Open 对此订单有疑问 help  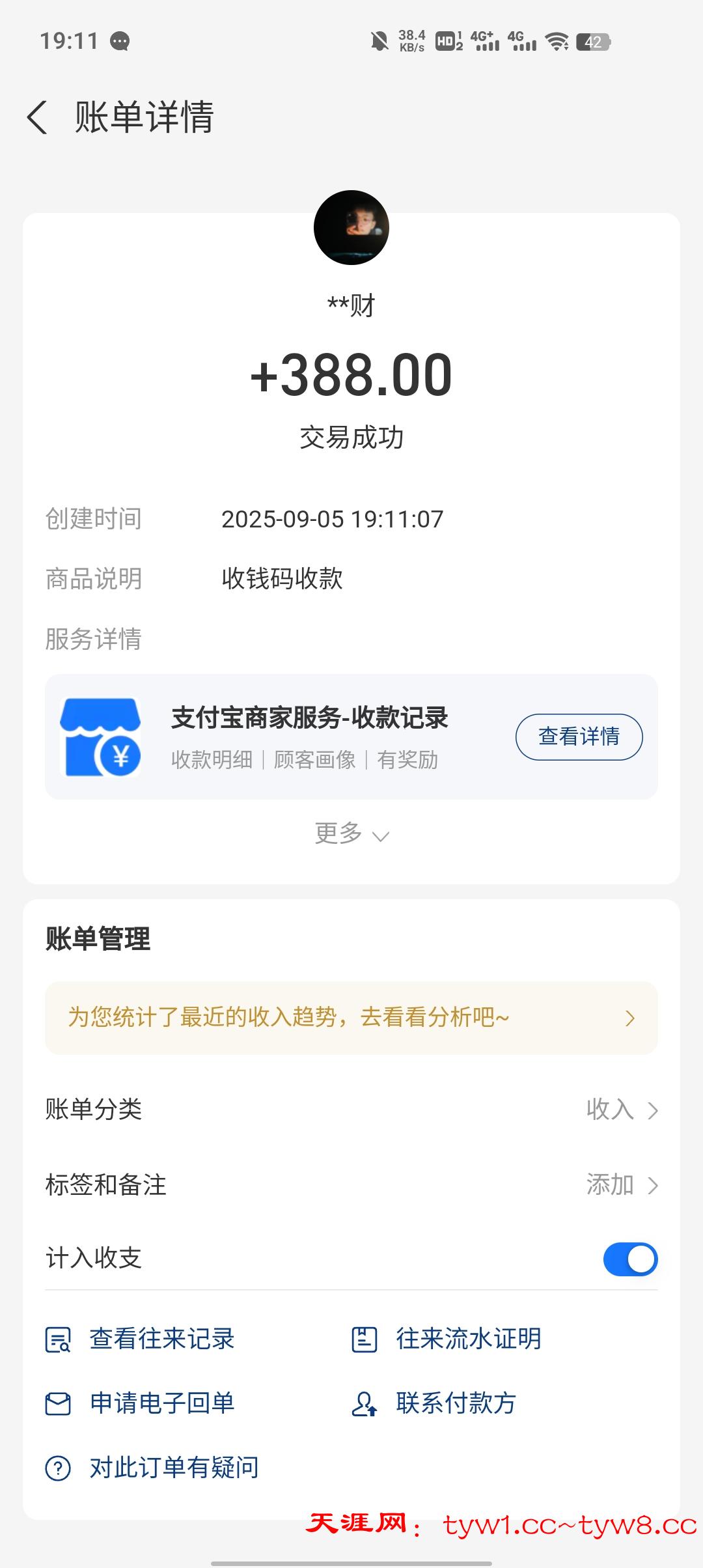pos(173,1468)
